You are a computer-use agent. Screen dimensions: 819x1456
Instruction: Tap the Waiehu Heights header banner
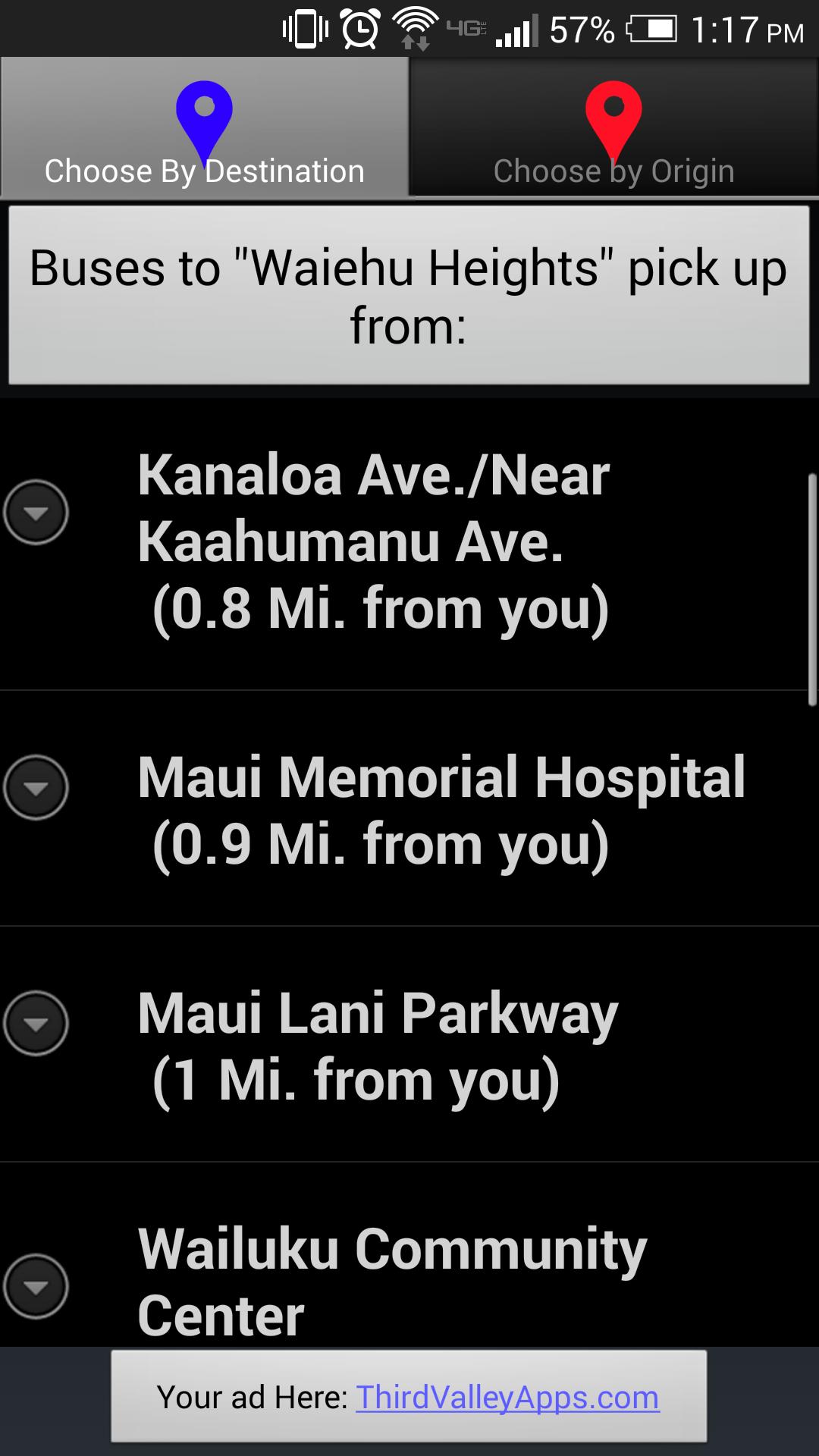click(409, 296)
